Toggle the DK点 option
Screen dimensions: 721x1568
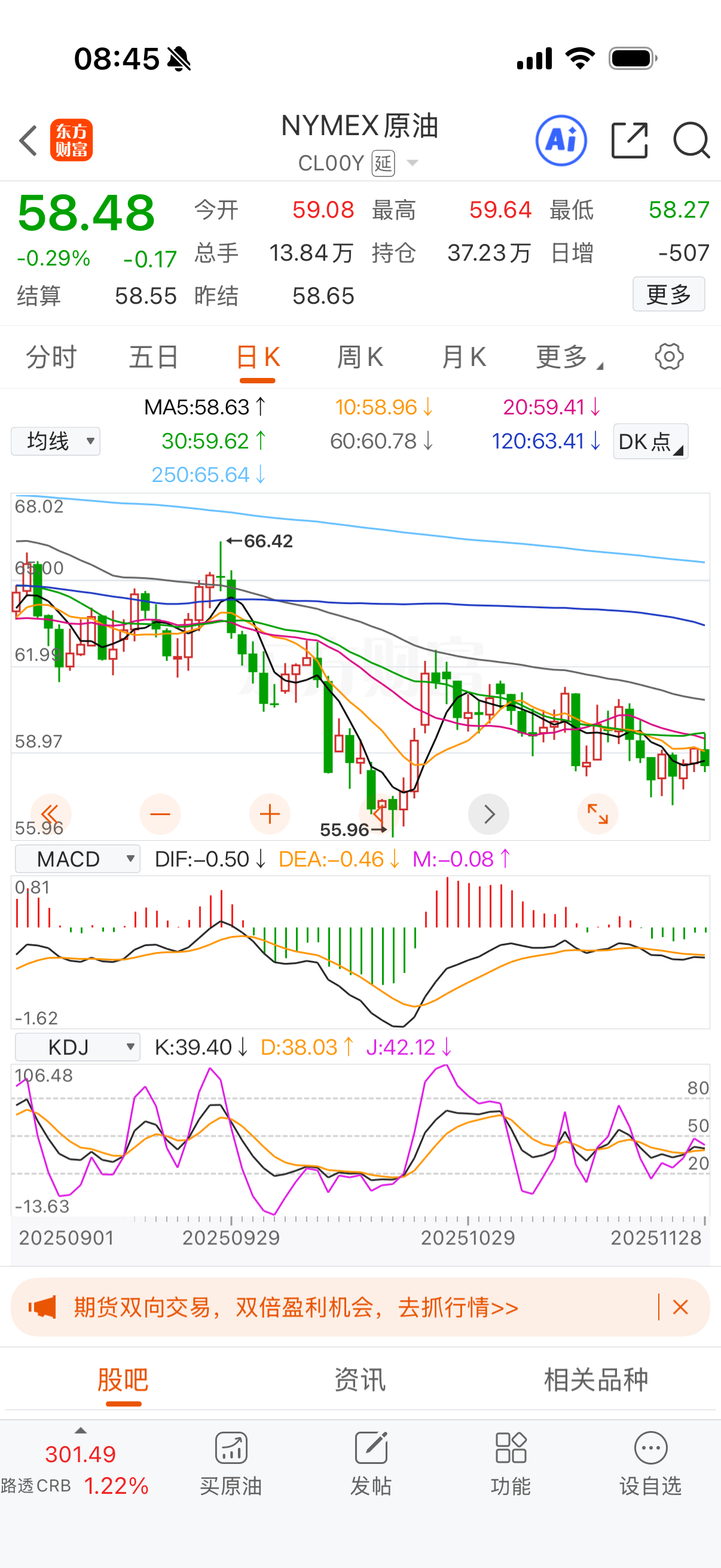pyautogui.click(x=650, y=441)
